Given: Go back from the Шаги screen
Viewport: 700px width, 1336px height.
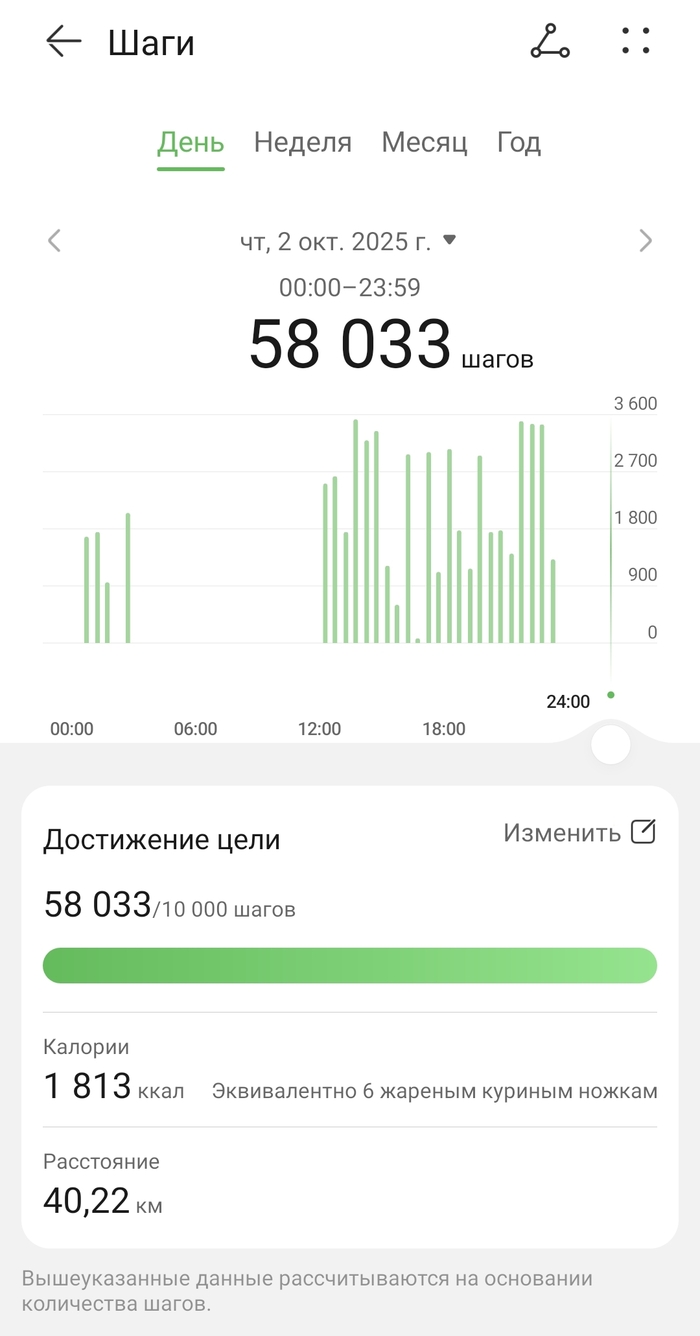Looking at the screenshot, I should 63,41.
